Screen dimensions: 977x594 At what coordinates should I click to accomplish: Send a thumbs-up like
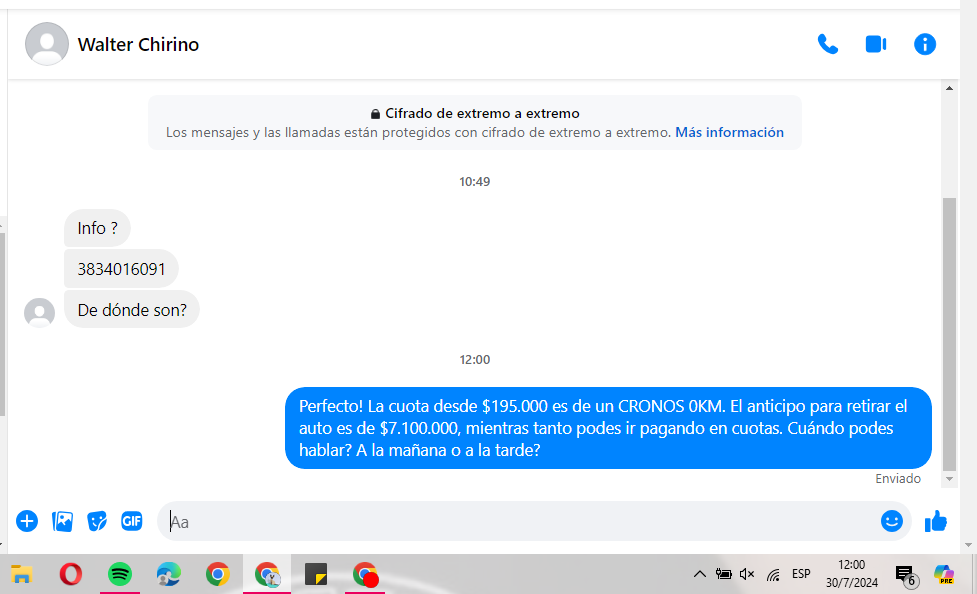pos(936,521)
